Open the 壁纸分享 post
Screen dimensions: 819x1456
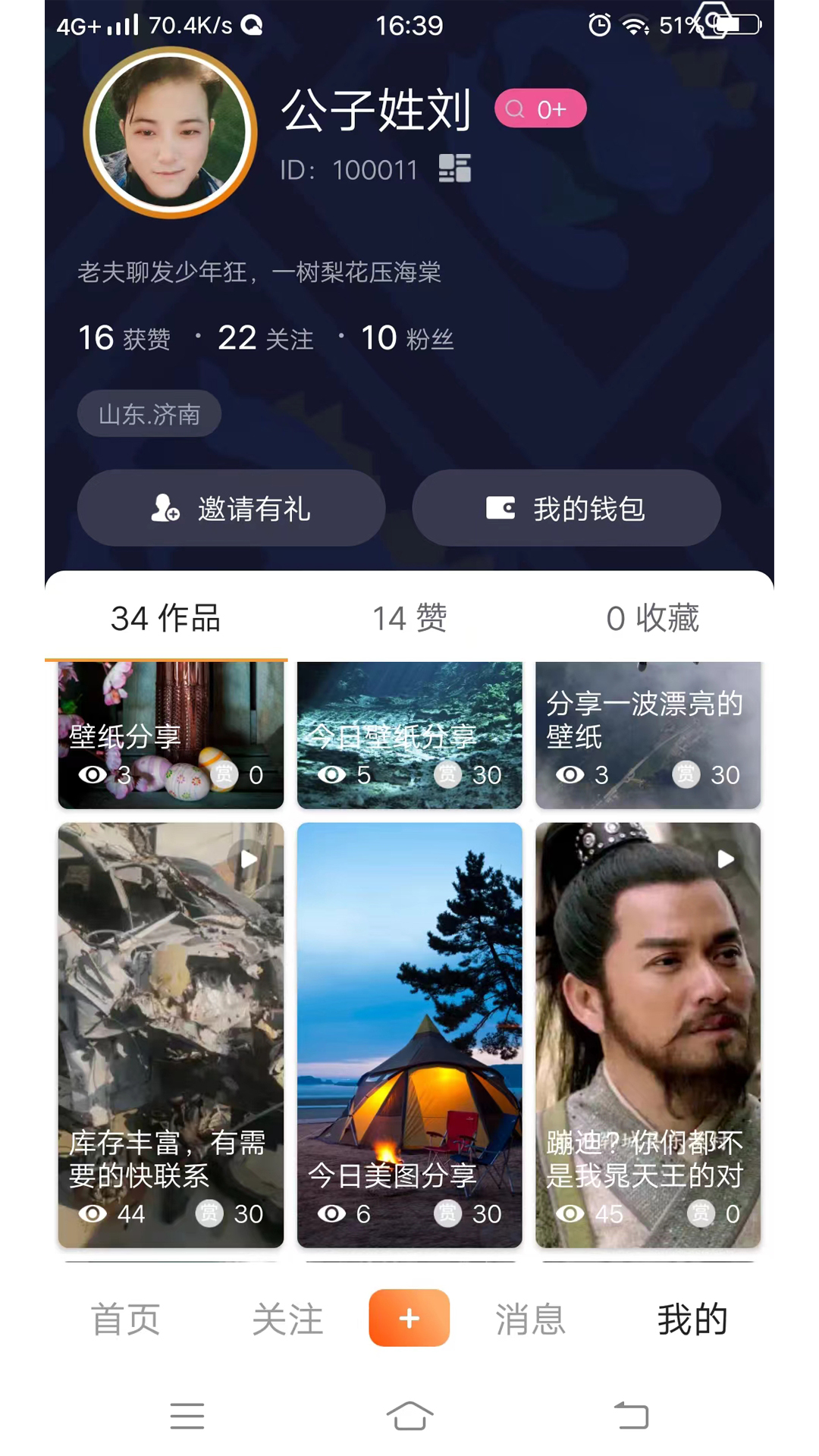[171, 734]
